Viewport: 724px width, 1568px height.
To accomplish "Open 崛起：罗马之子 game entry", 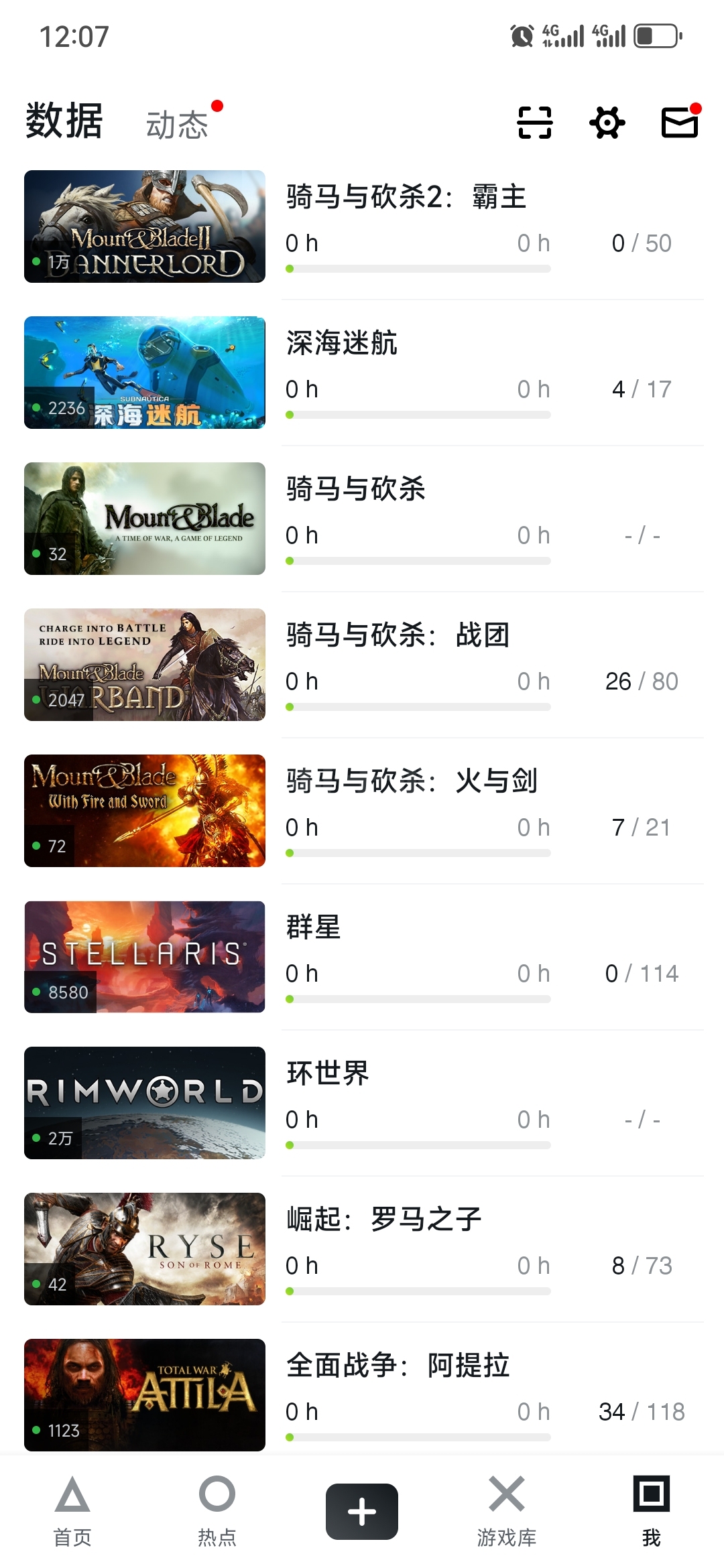I will 384,1220.
